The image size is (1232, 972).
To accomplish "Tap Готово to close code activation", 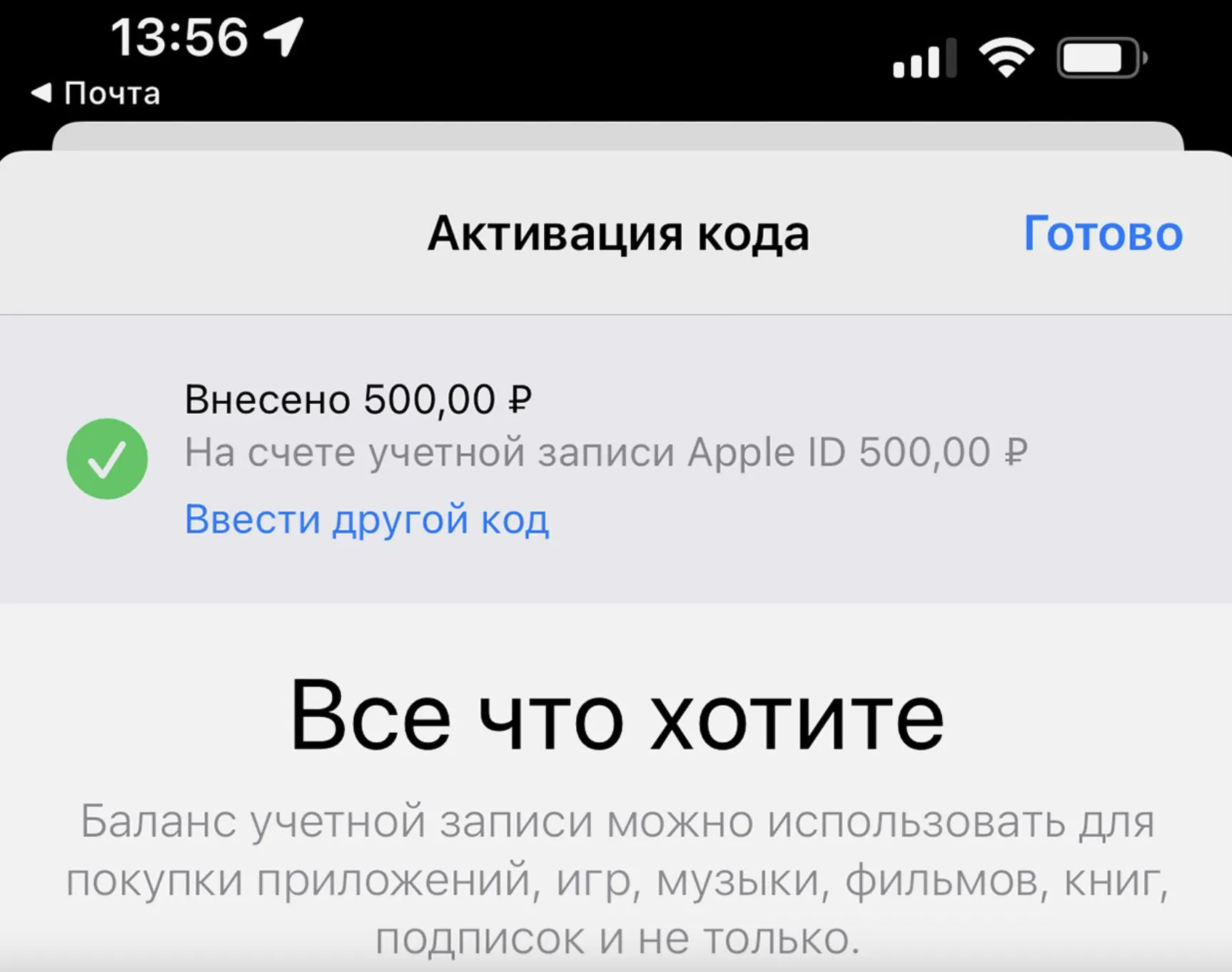I will pyautogui.click(x=1102, y=233).
